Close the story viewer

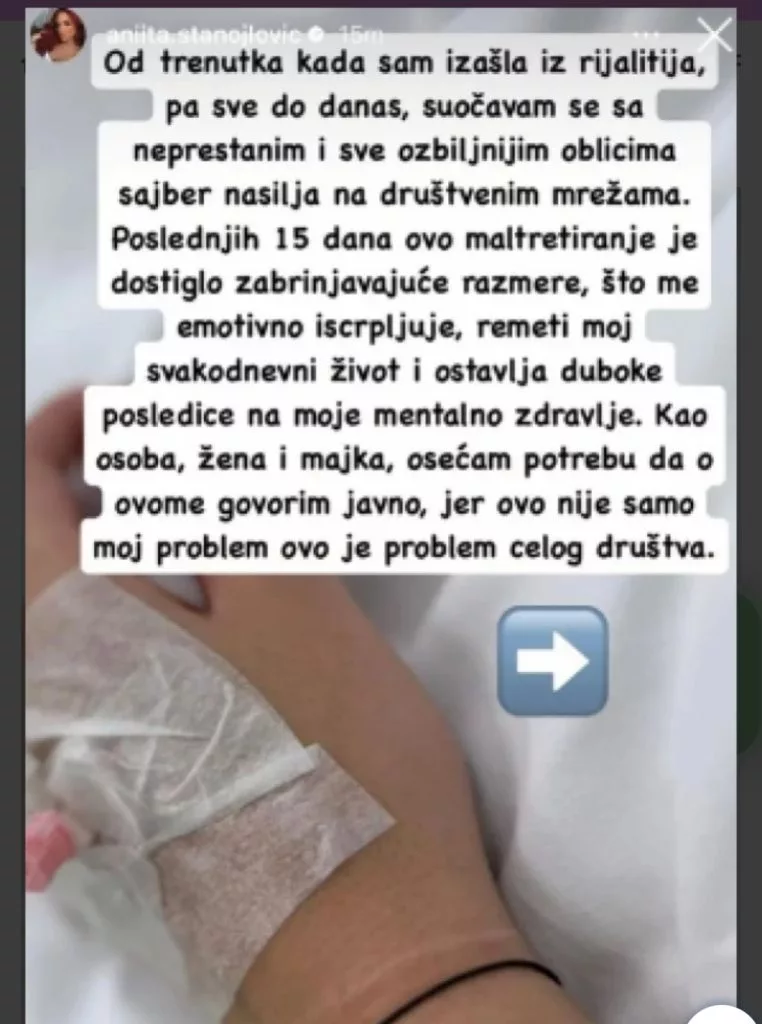[714, 35]
